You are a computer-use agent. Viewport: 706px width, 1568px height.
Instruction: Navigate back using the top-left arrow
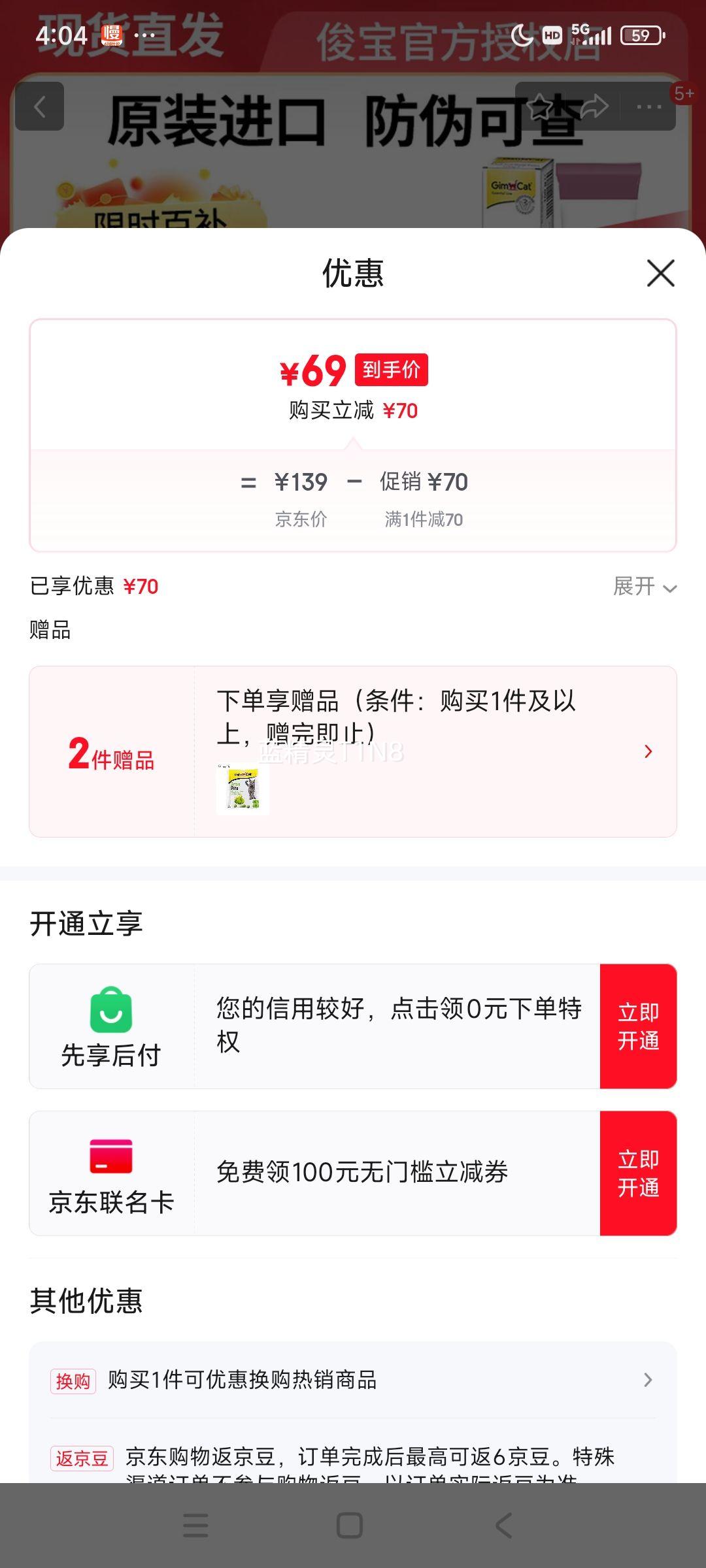click(x=39, y=106)
